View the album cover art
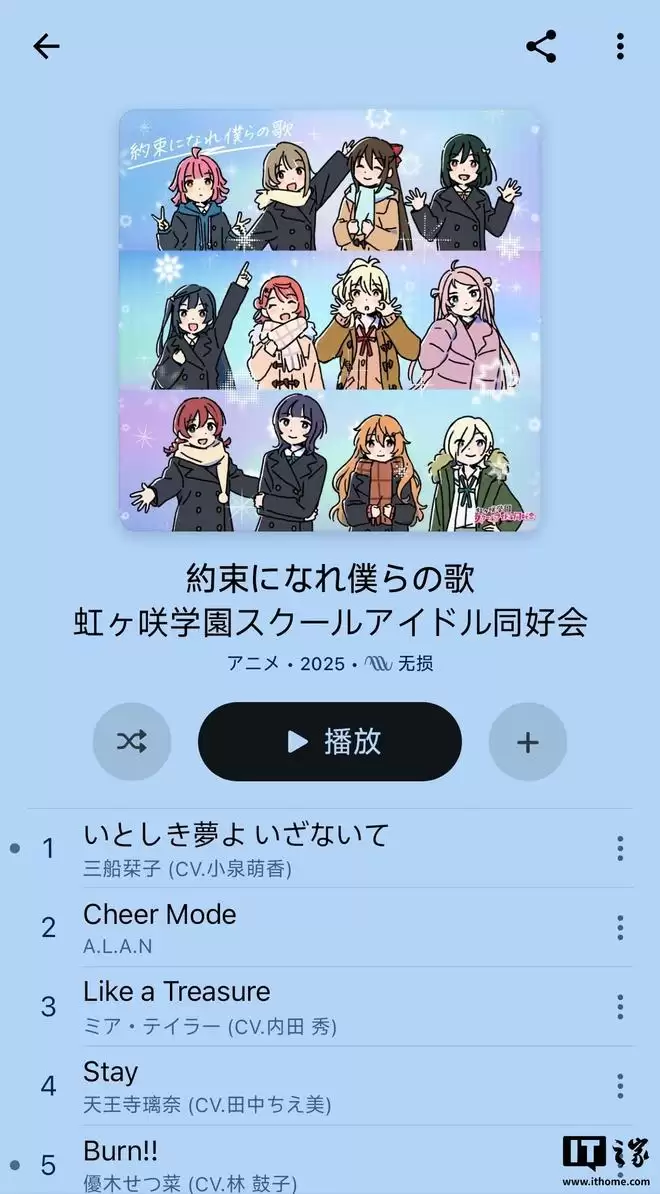660x1194 pixels. click(330, 320)
